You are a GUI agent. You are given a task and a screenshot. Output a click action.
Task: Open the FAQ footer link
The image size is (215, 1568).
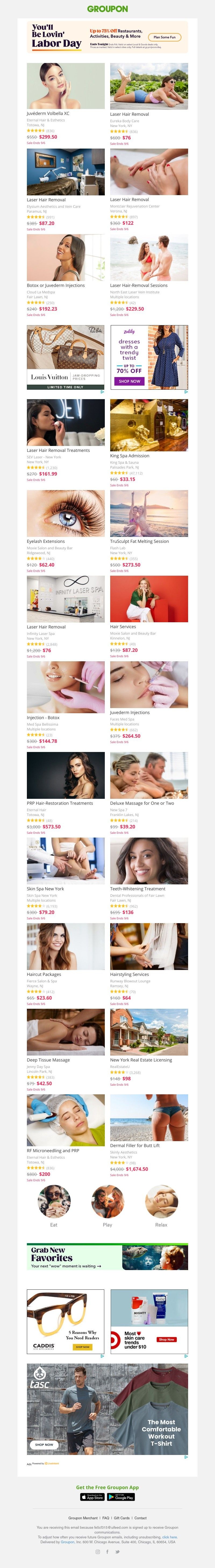coord(106,1518)
